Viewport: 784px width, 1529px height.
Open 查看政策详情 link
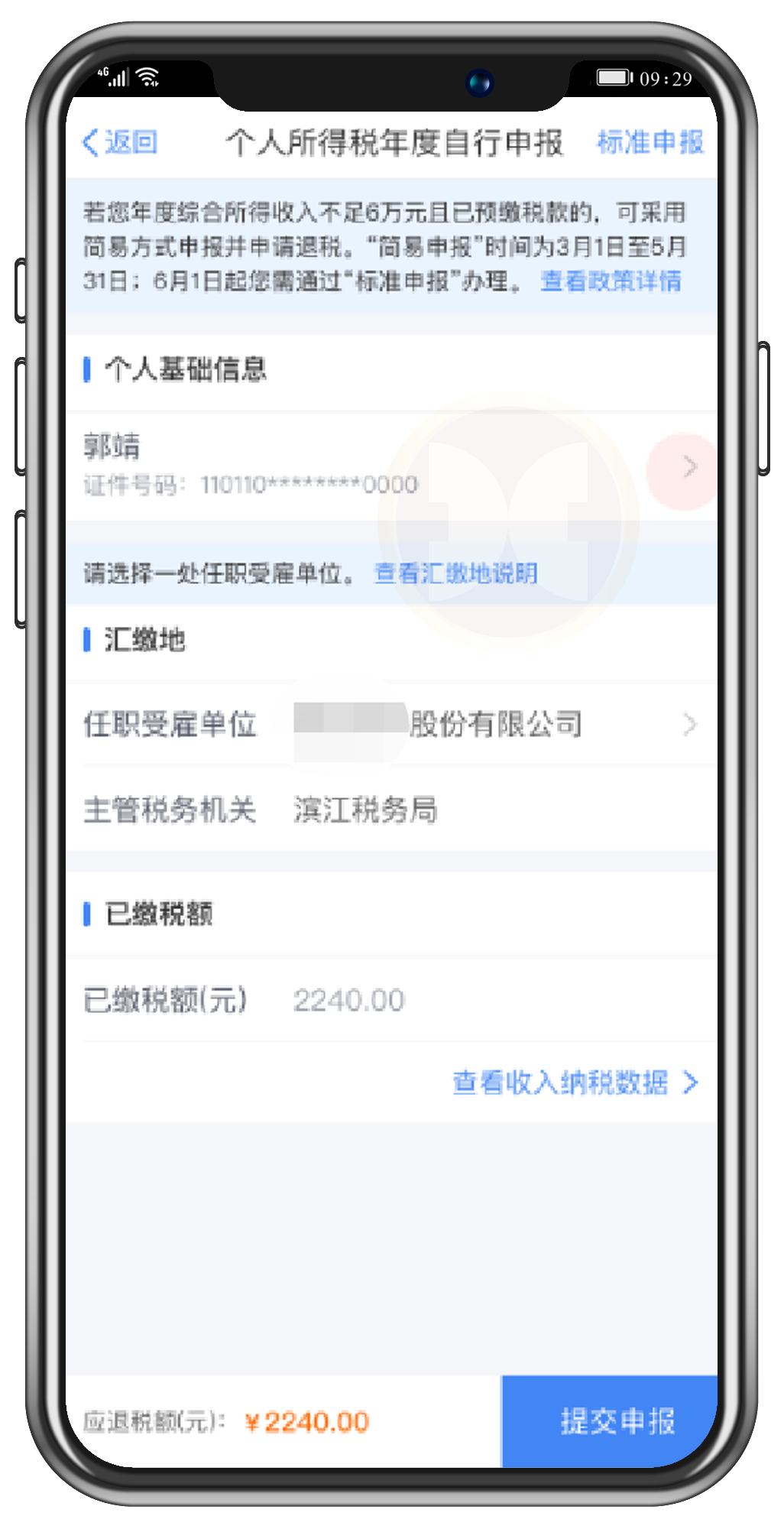(x=610, y=281)
